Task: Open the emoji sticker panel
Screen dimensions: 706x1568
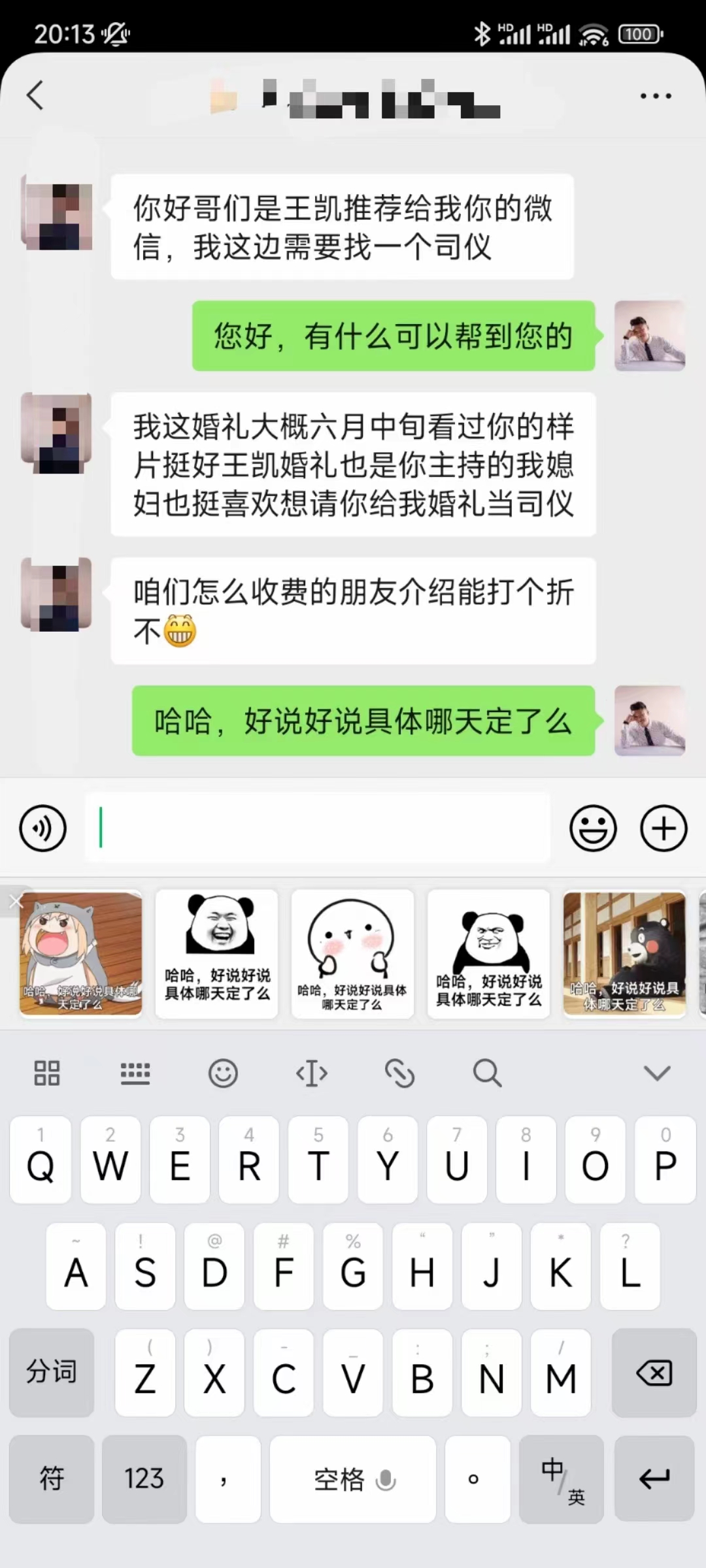Action: [x=593, y=828]
